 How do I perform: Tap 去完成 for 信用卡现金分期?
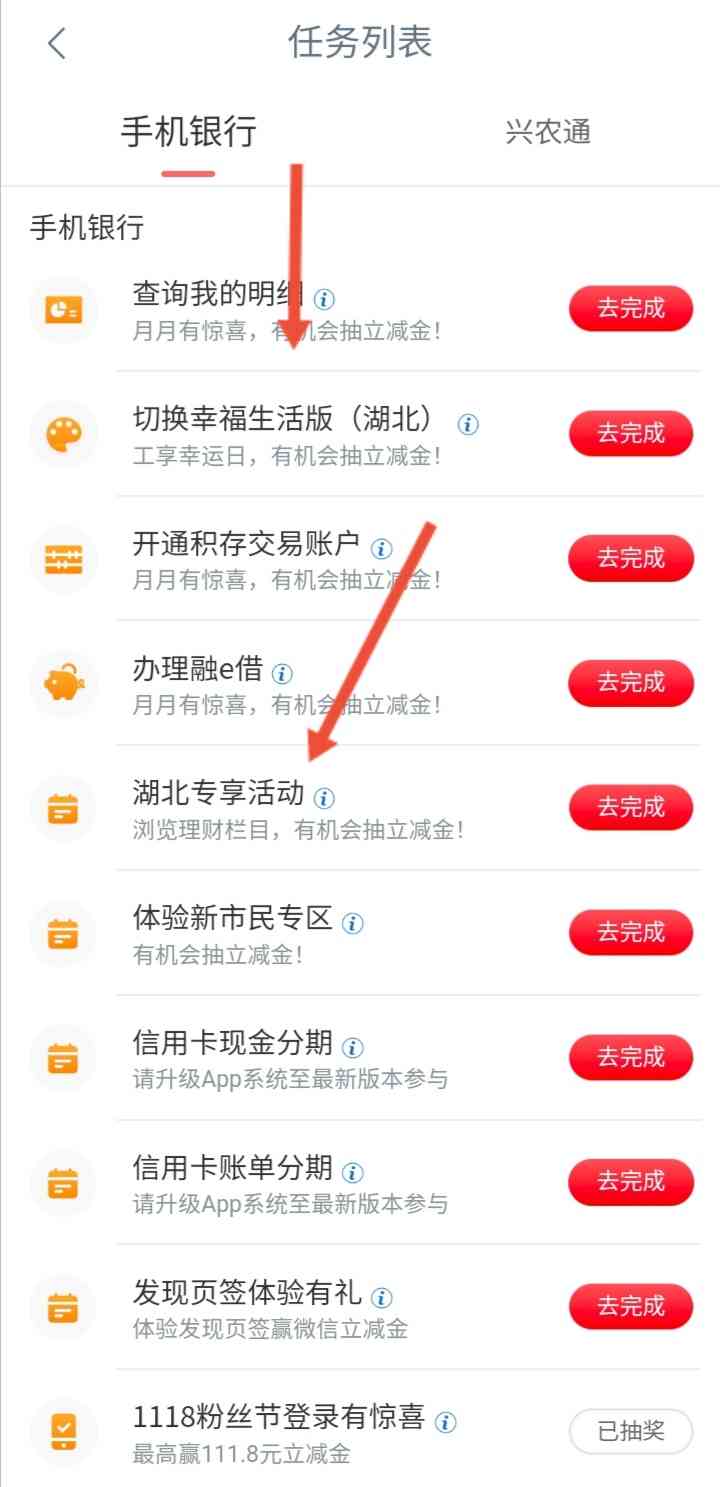630,1057
